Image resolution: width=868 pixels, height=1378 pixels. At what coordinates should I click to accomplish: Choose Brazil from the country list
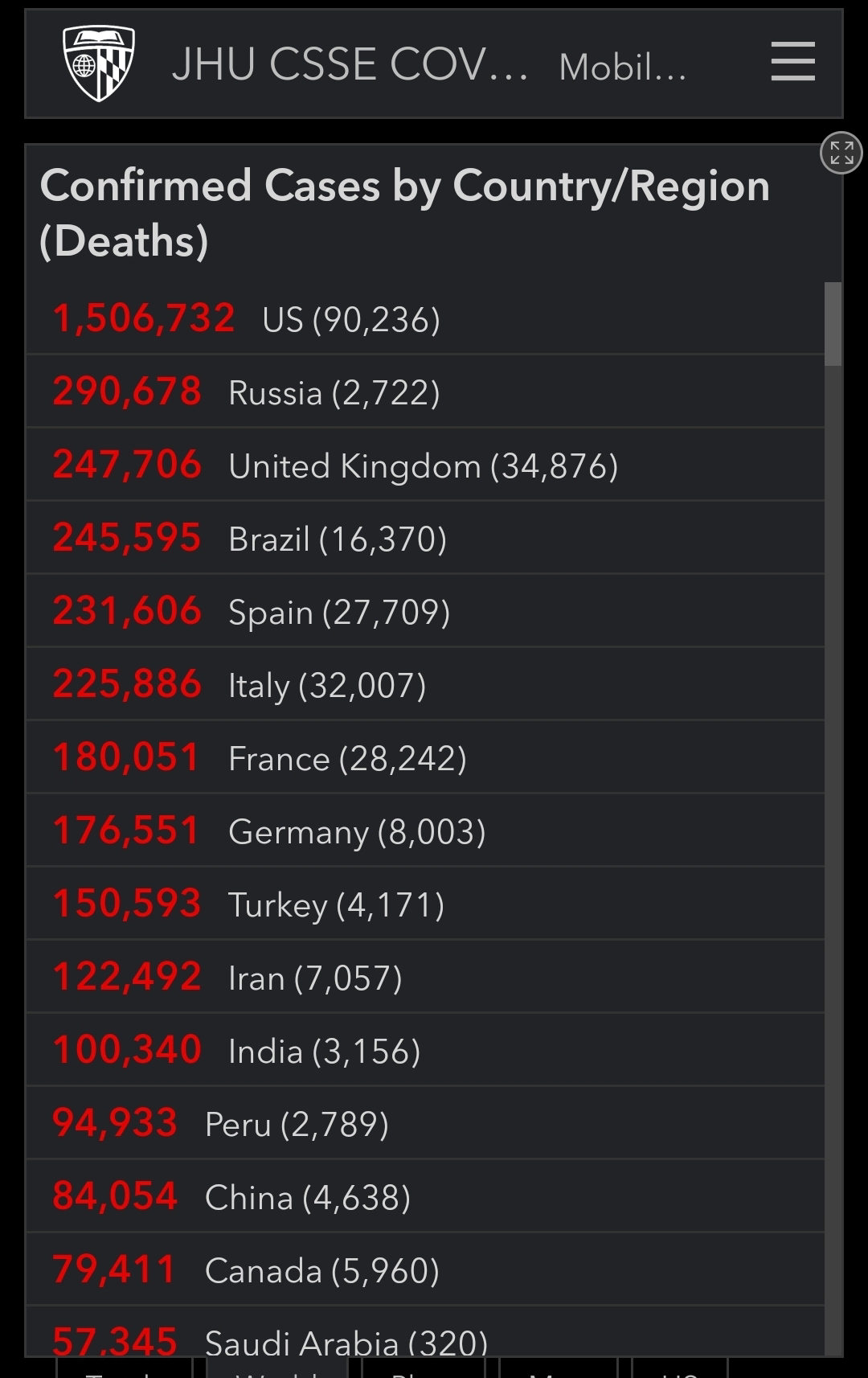click(425, 538)
